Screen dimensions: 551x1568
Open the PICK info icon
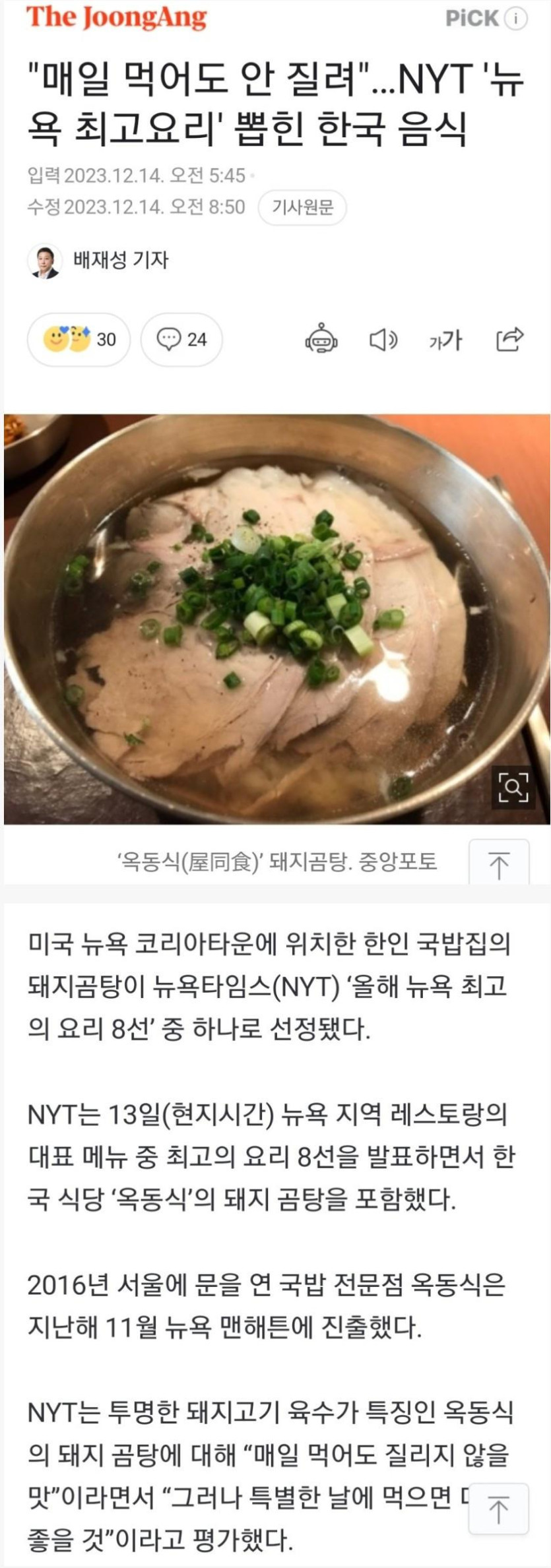click(516, 18)
